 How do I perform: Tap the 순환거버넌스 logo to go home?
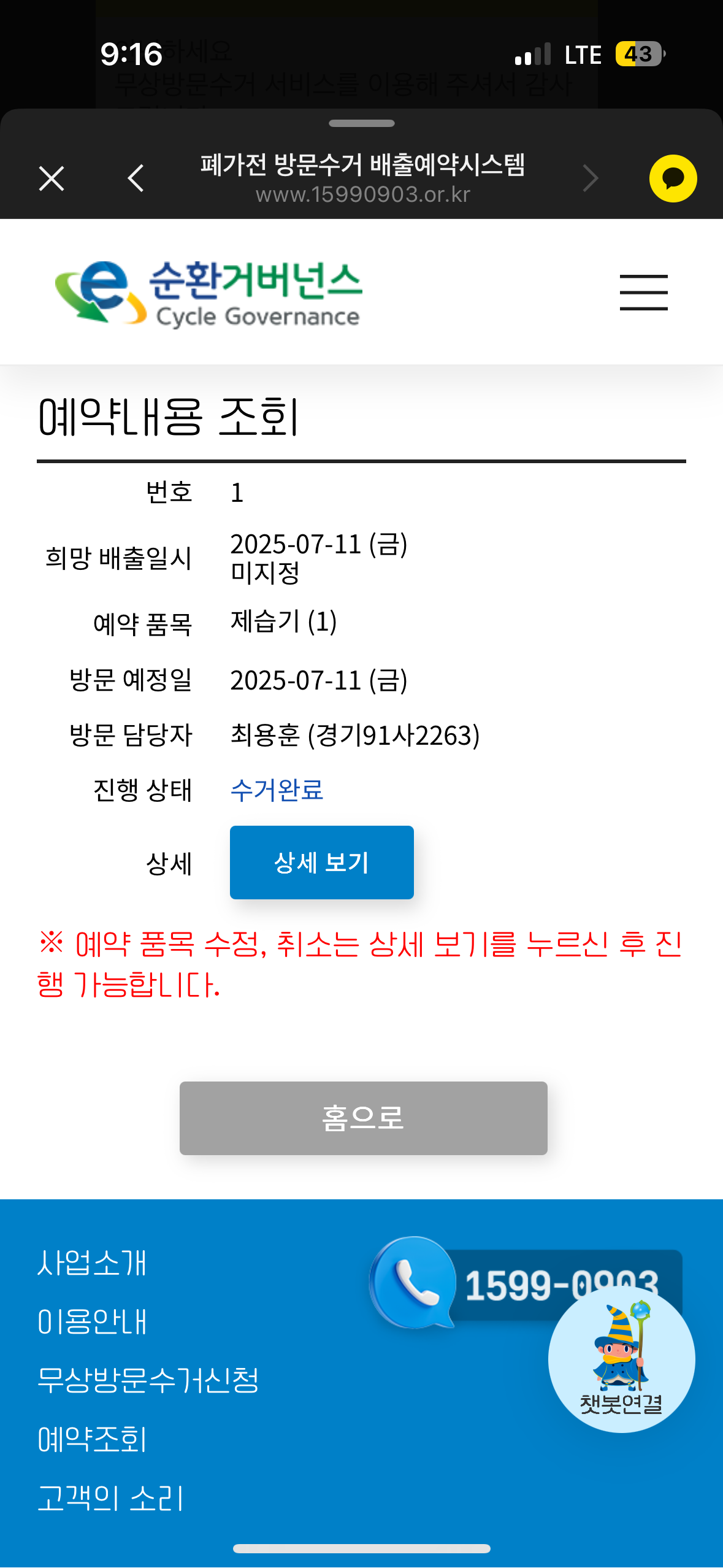tap(208, 293)
